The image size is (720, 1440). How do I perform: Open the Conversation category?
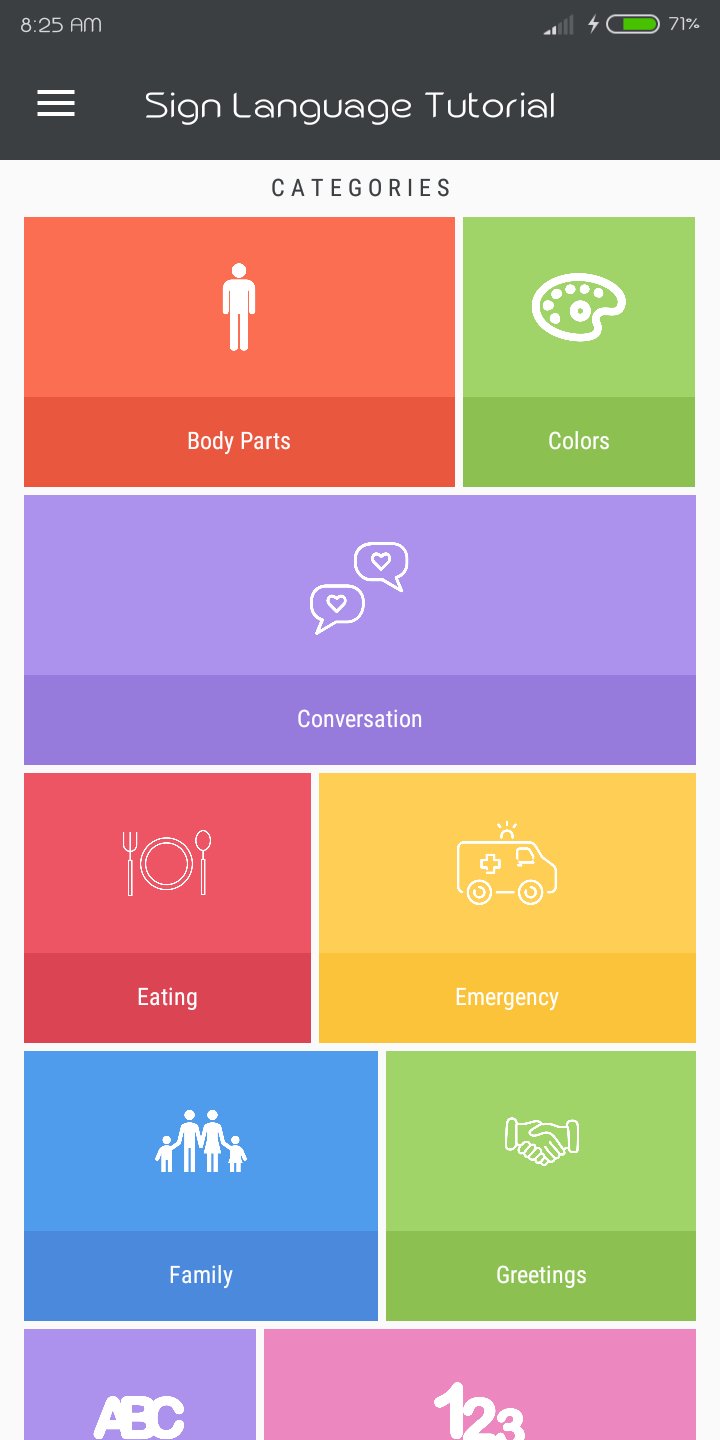click(x=359, y=718)
